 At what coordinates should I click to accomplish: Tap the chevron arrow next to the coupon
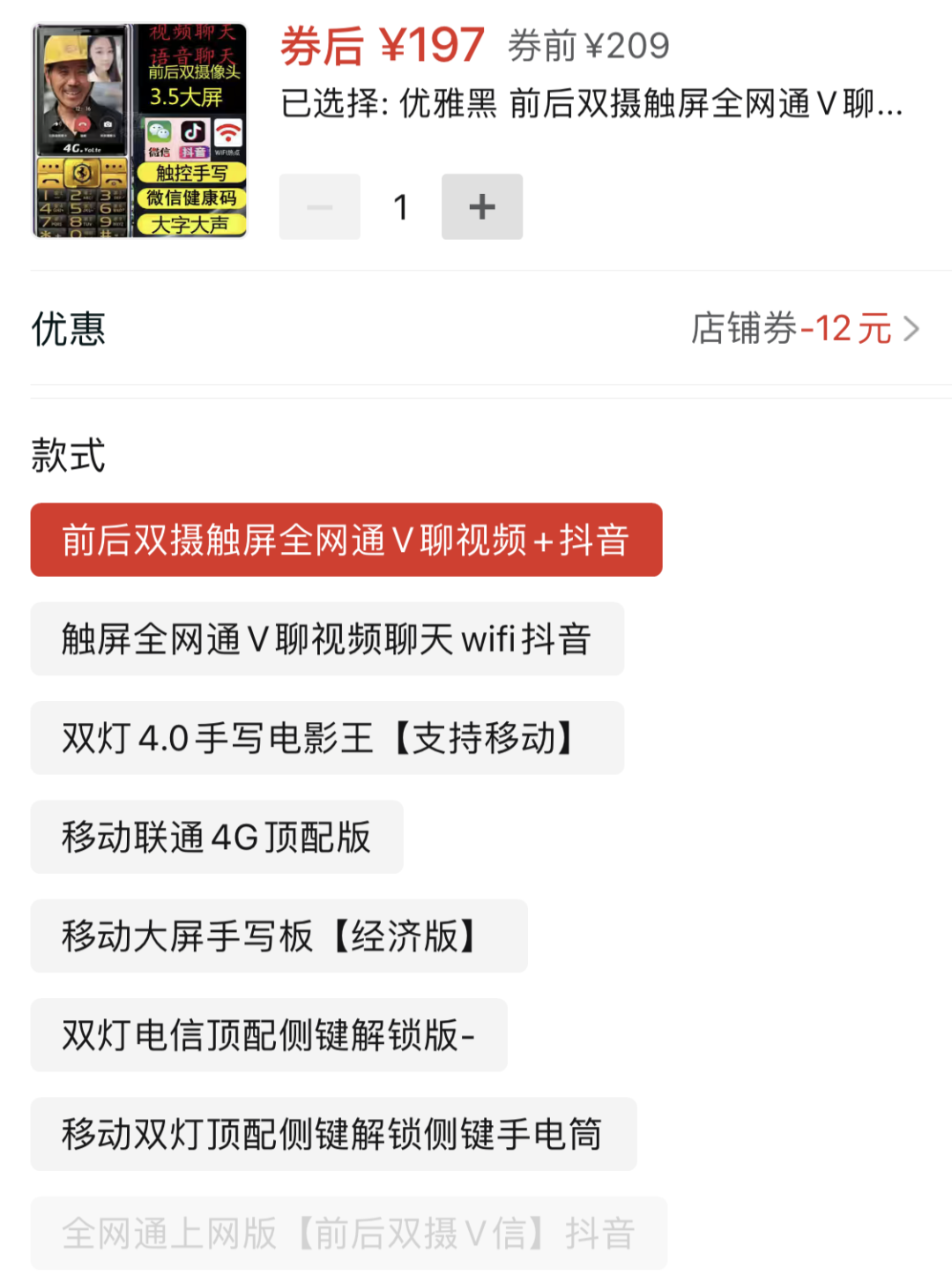click(914, 327)
